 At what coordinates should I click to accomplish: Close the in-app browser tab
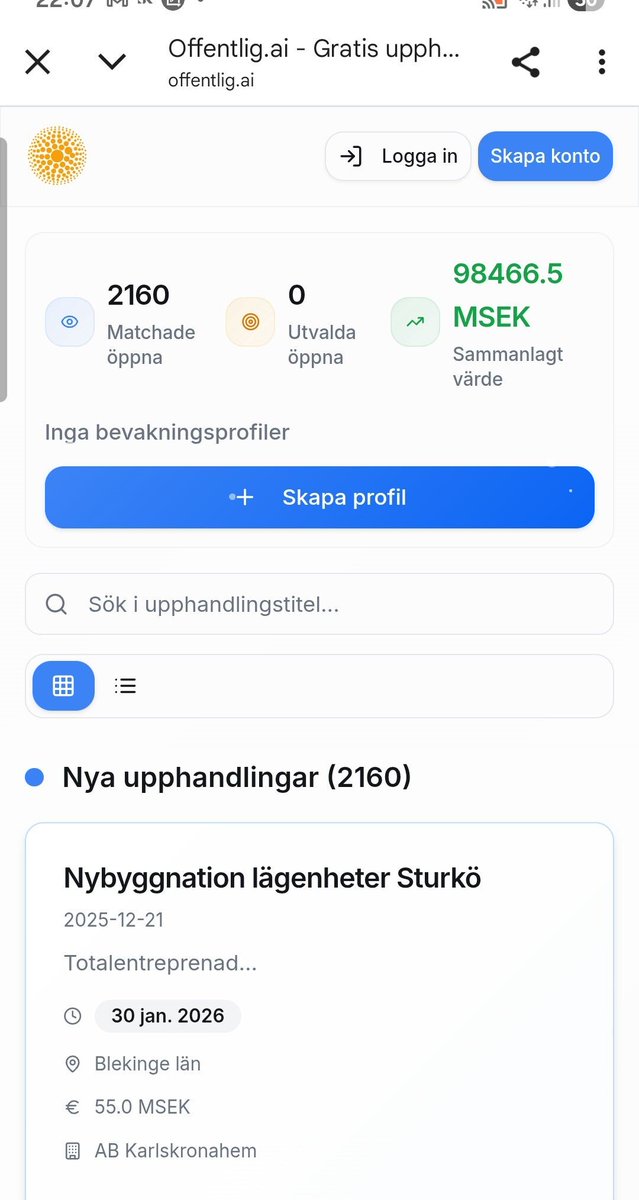coord(37,62)
